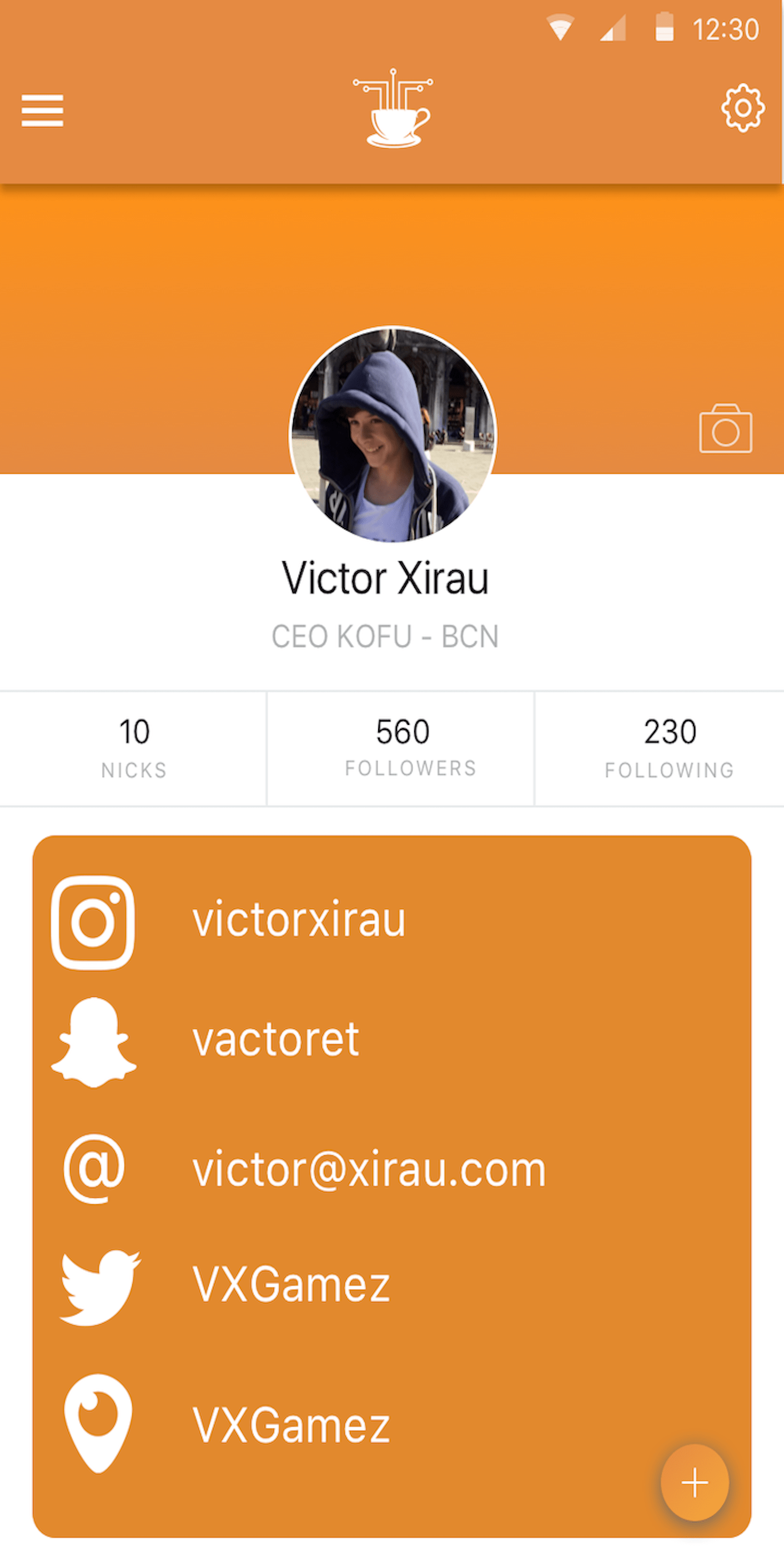View the 230 Following list
784x1568 pixels.
670,748
